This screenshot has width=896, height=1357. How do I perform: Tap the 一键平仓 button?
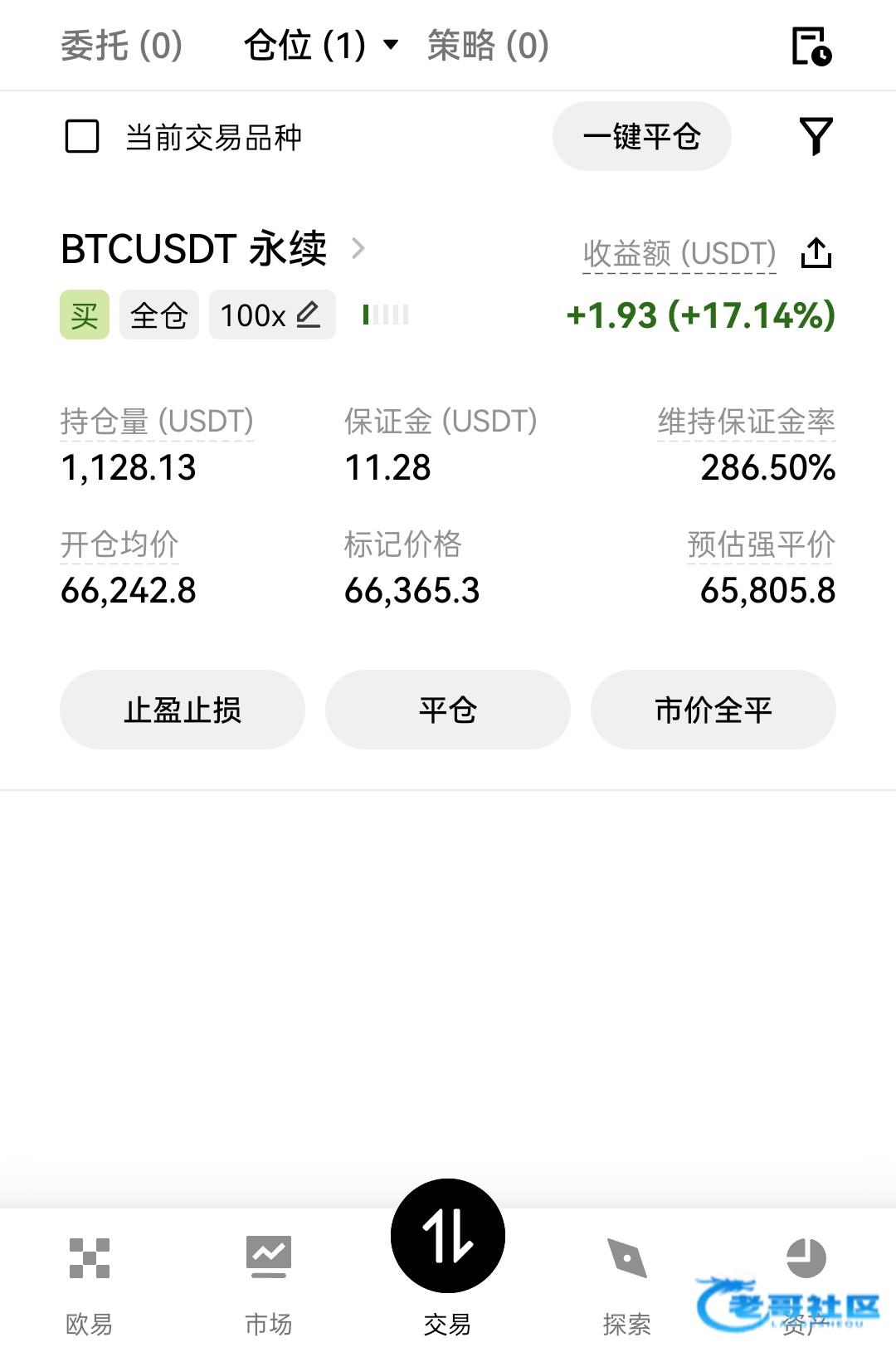click(641, 137)
